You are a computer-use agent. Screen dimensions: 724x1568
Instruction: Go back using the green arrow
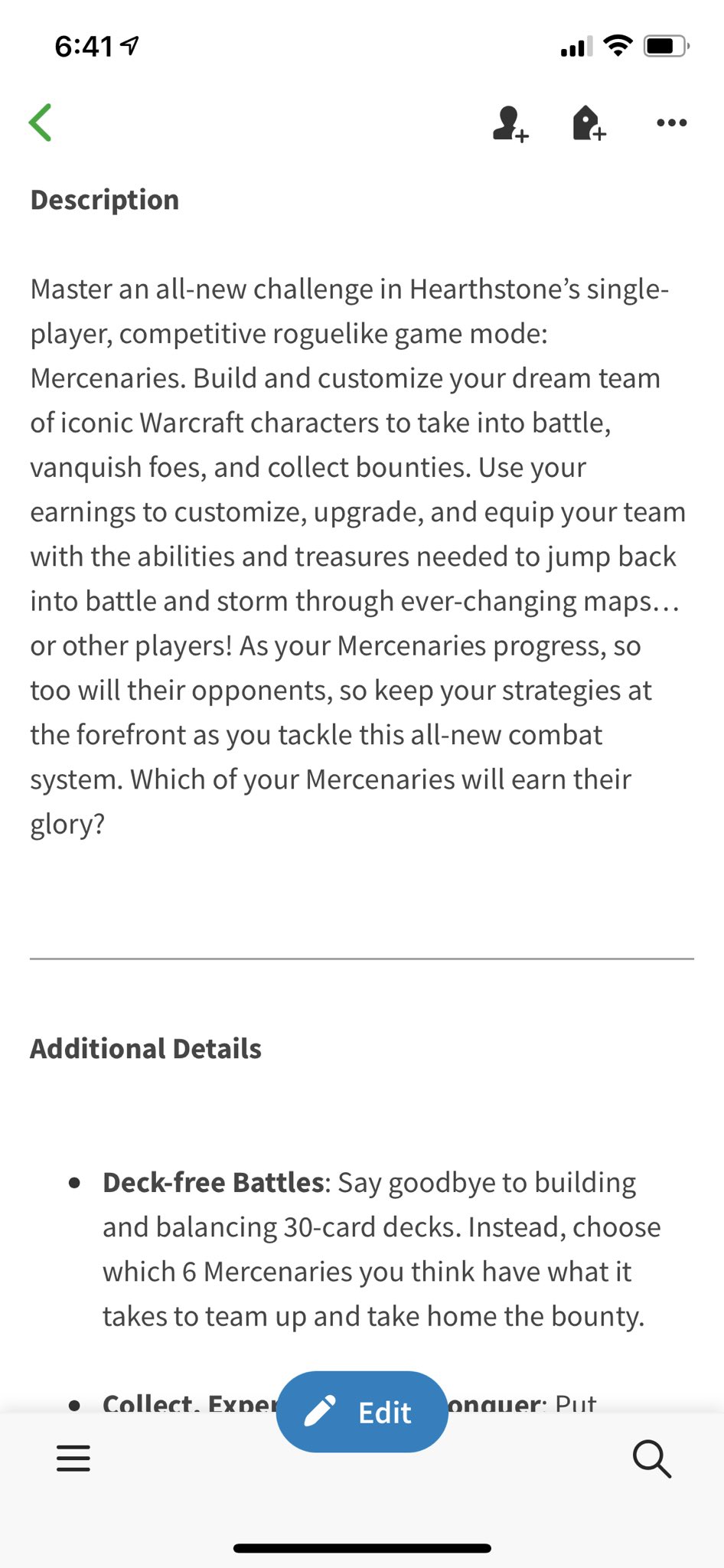click(41, 122)
